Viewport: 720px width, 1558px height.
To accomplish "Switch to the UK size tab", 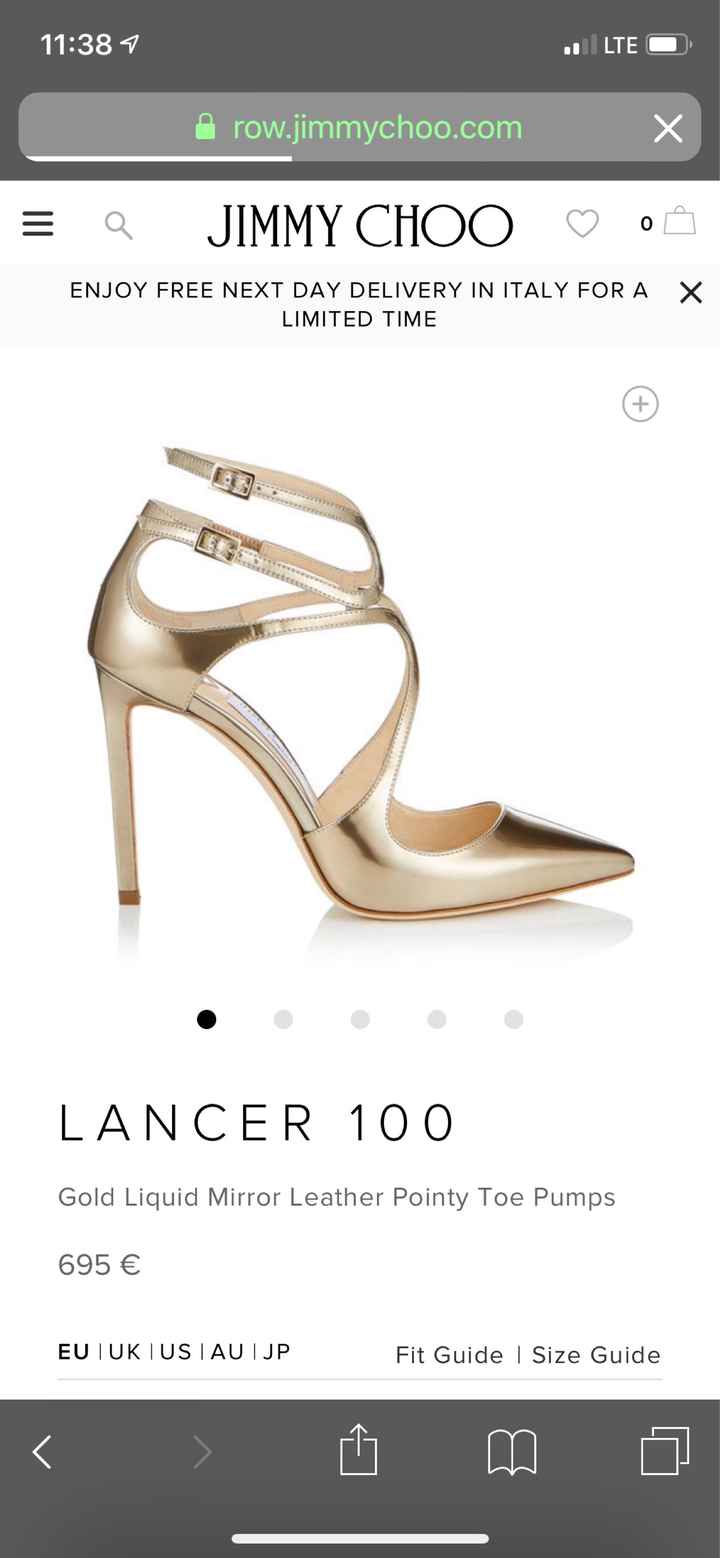I will pos(123,1351).
